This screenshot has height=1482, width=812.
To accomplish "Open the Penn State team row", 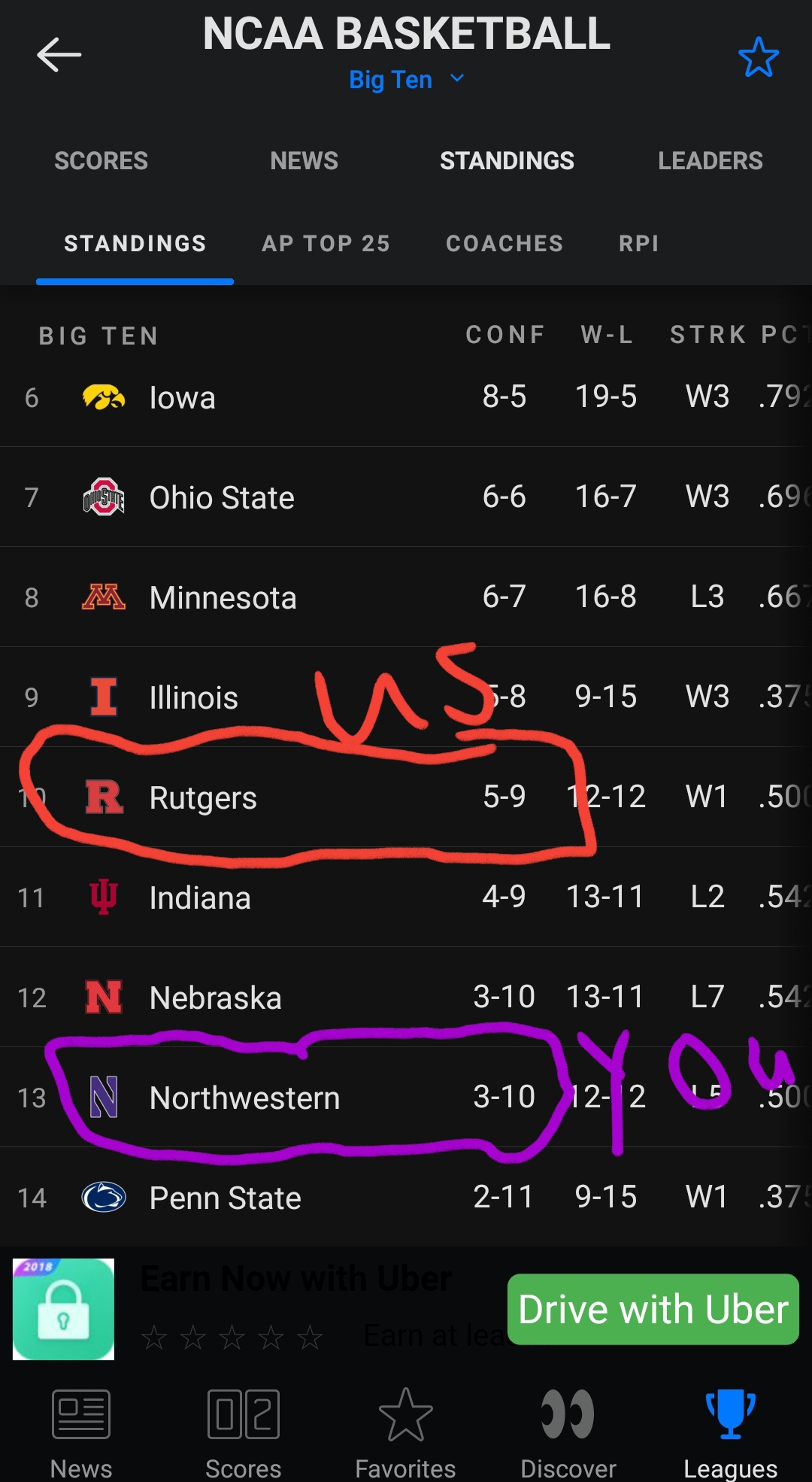I will (406, 1198).
